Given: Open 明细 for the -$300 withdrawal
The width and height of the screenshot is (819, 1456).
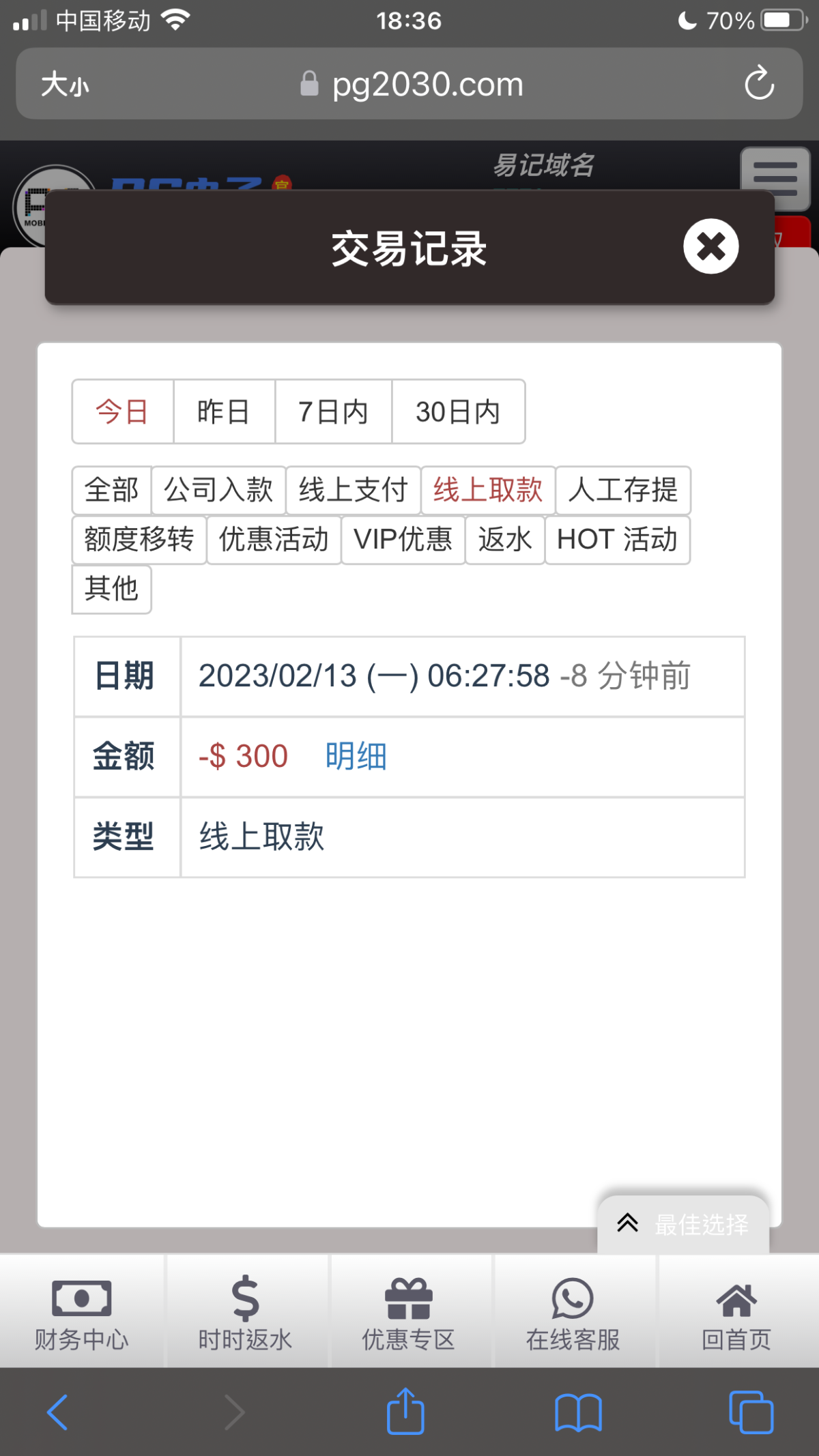Looking at the screenshot, I should (356, 756).
